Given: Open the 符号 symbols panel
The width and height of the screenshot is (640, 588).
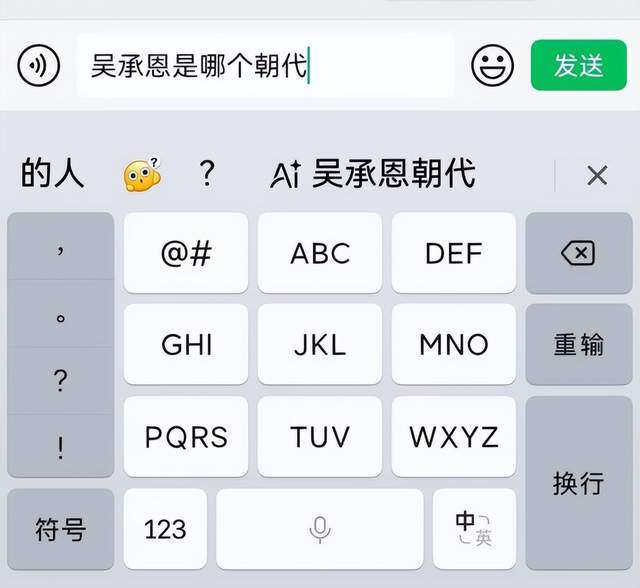Looking at the screenshot, I should coord(60,529).
